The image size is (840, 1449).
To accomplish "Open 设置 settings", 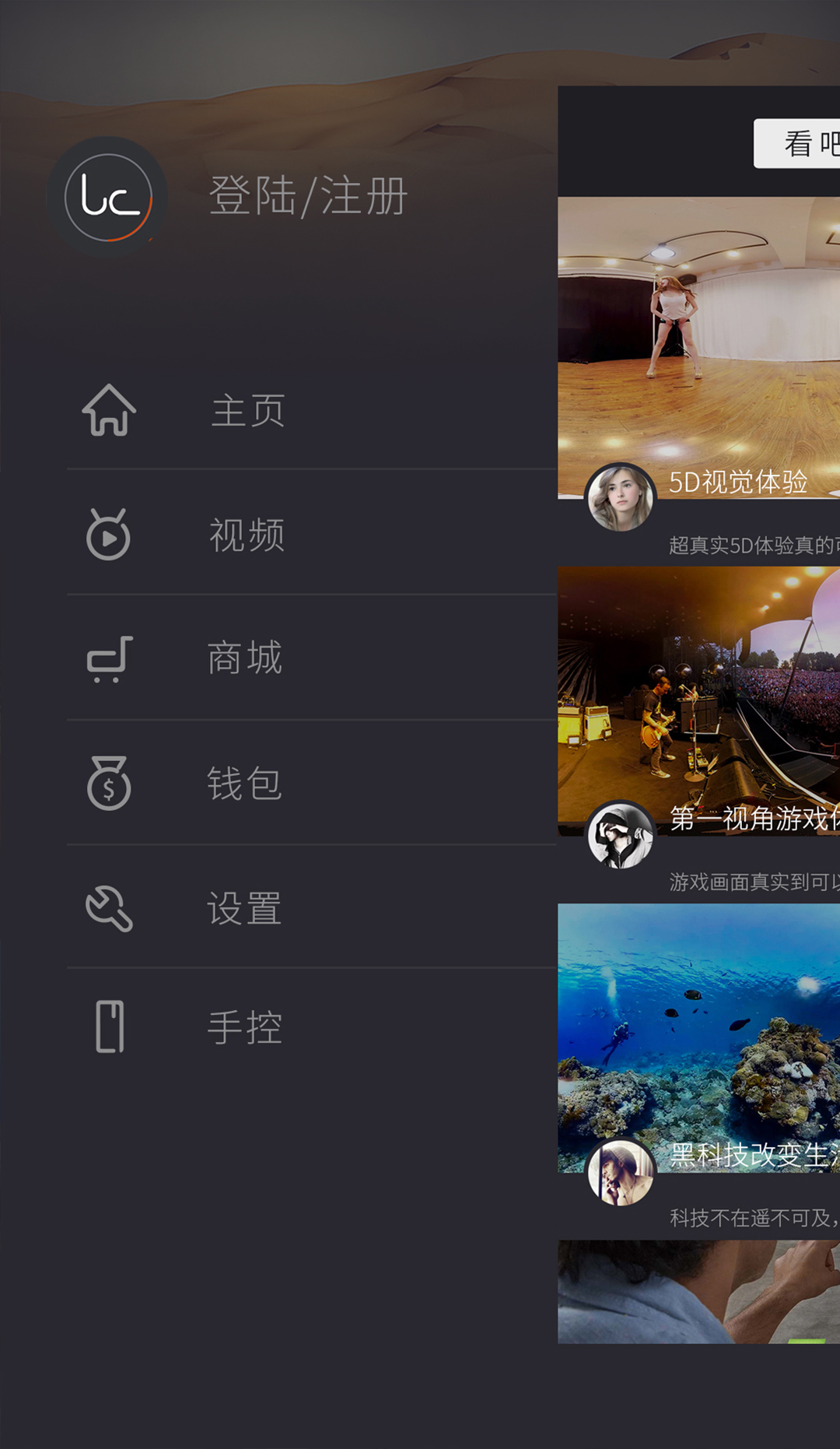I will [244, 908].
